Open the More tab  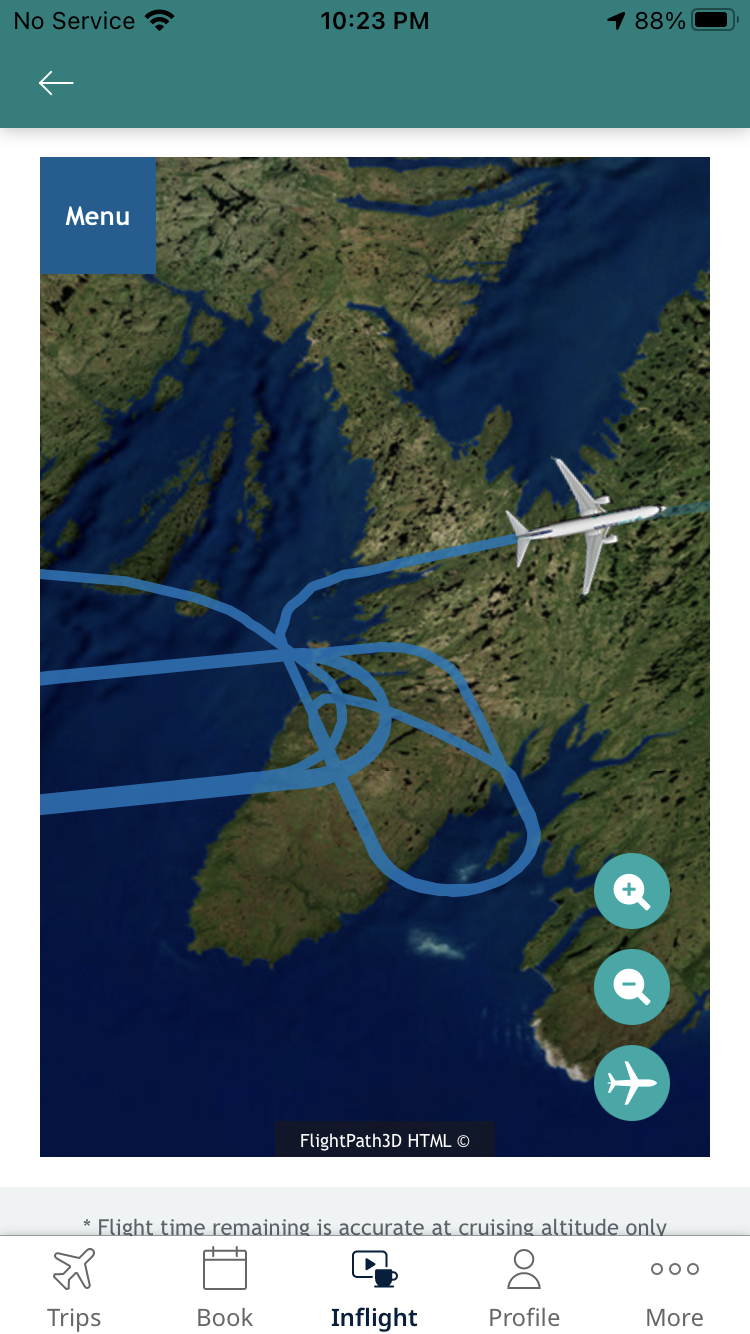click(x=675, y=1287)
